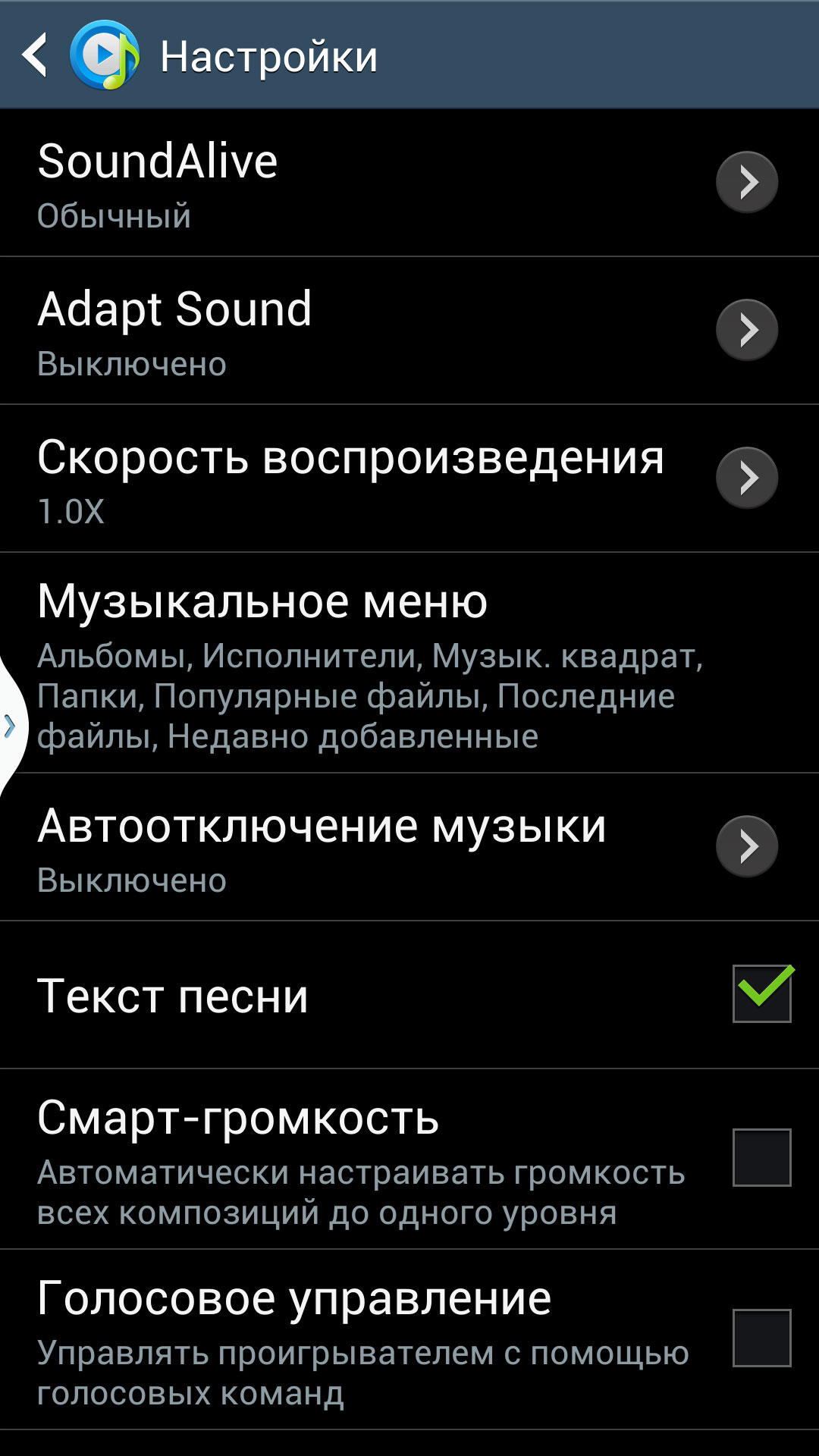Enable Смарт-громкость checkbox
This screenshot has height=1456, width=819.
pyautogui.click(x=761, y=1157)
